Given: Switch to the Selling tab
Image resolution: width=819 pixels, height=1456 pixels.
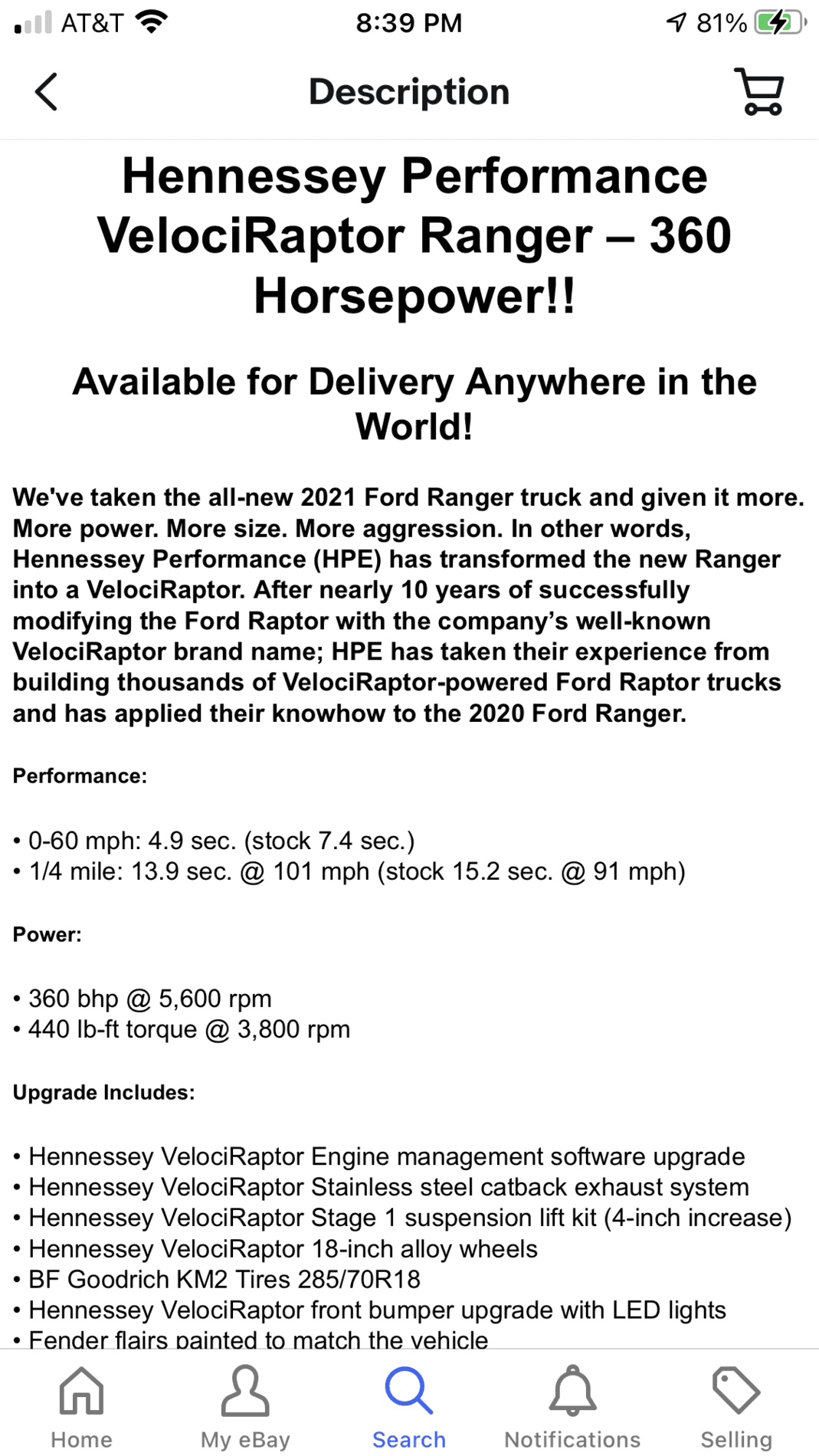Looking at the screenshot, I should click(736, 1407).
